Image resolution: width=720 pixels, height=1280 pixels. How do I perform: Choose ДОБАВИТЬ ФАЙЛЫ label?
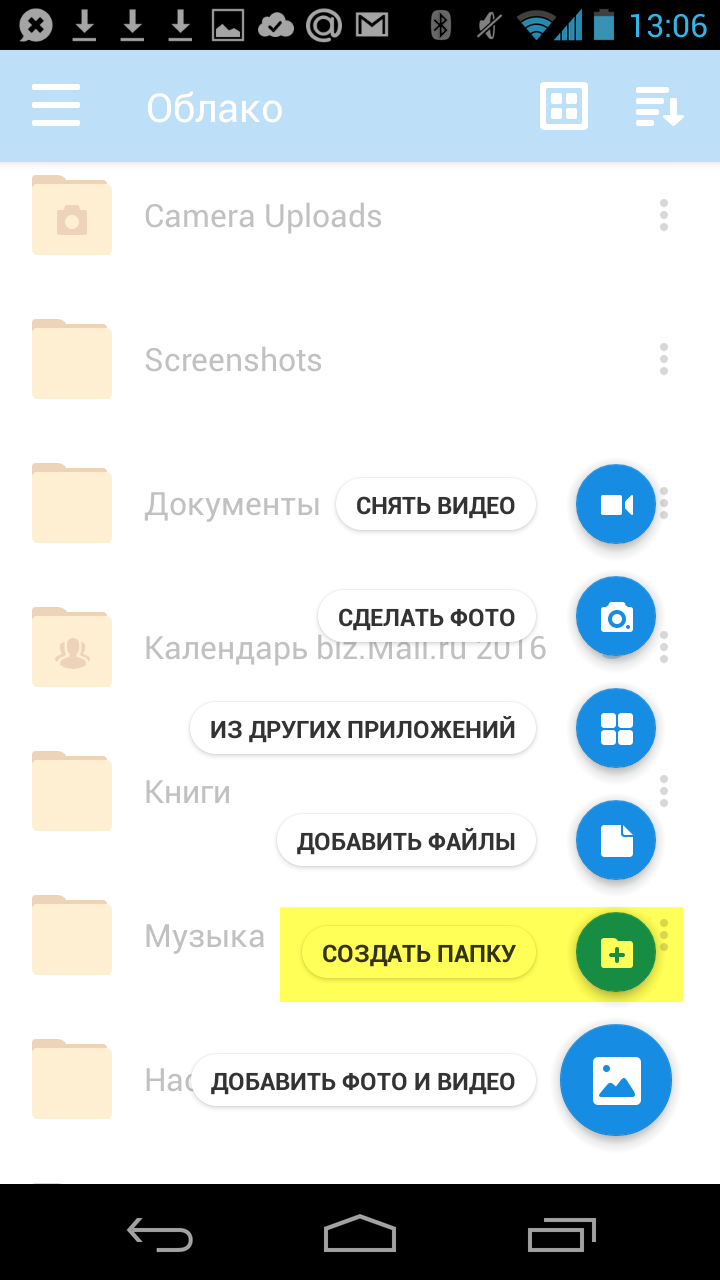[x=406, y=841]
